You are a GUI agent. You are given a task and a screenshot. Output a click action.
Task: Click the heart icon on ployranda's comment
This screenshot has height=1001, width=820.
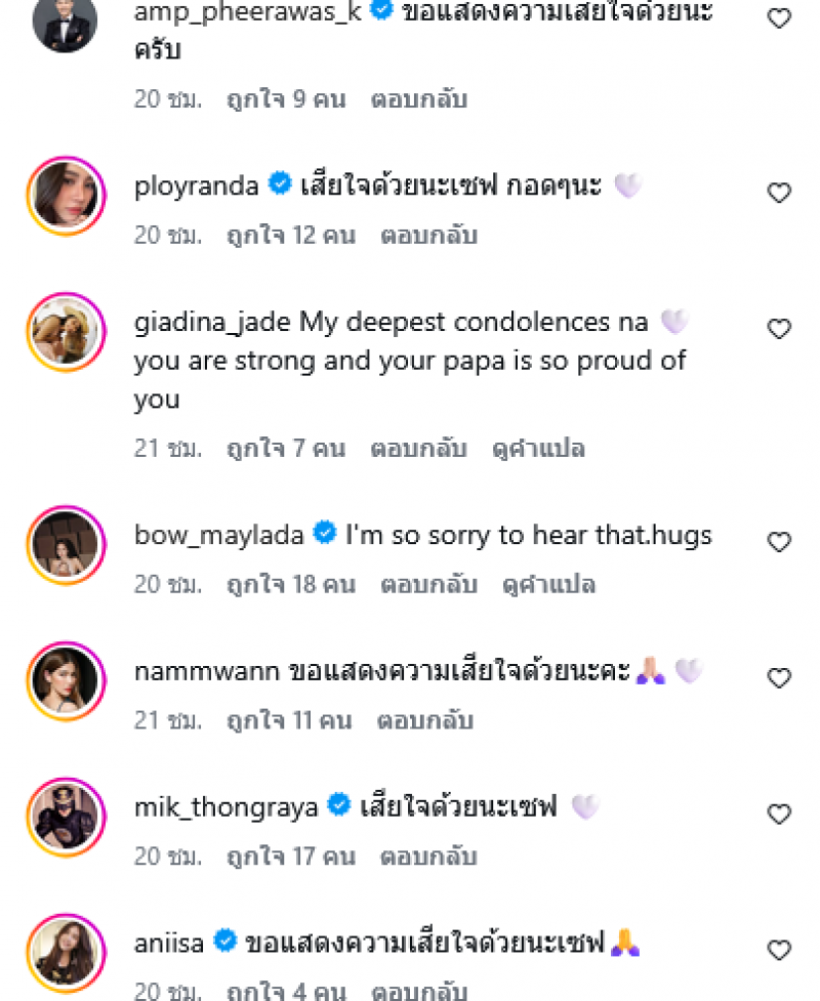[x=779, y=193]
